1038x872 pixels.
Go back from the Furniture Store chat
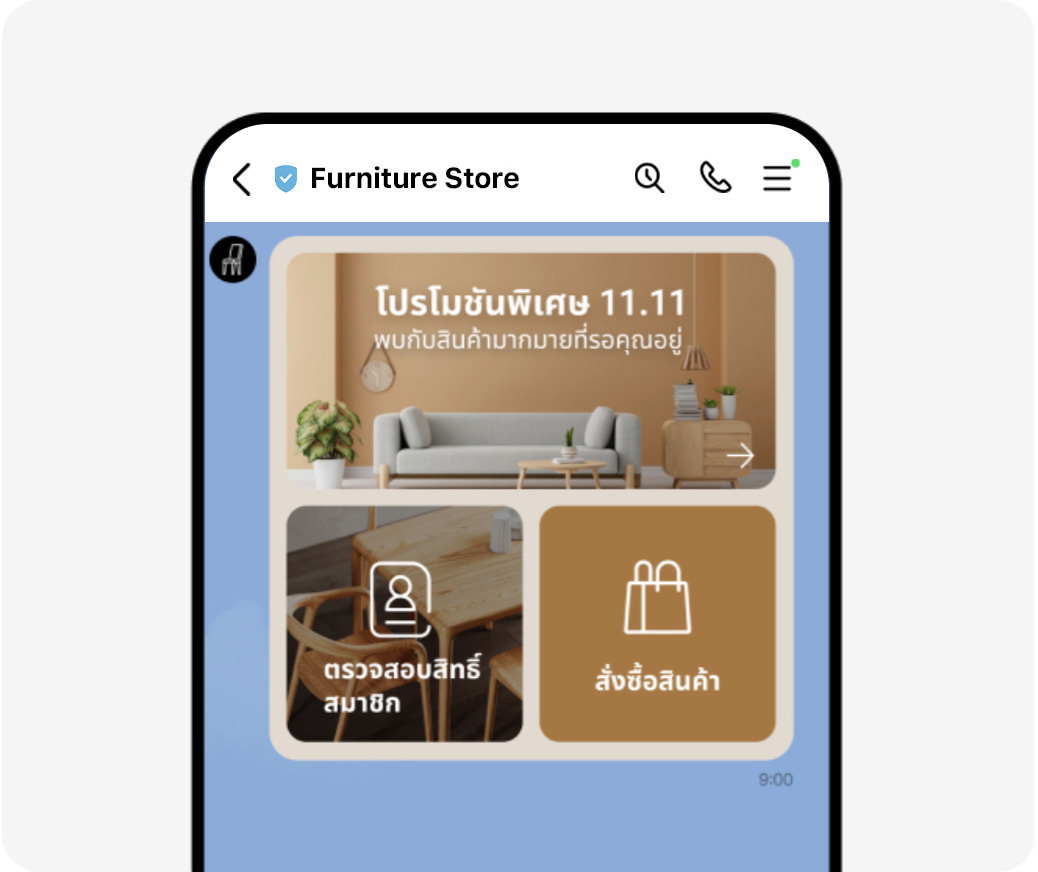241,179
